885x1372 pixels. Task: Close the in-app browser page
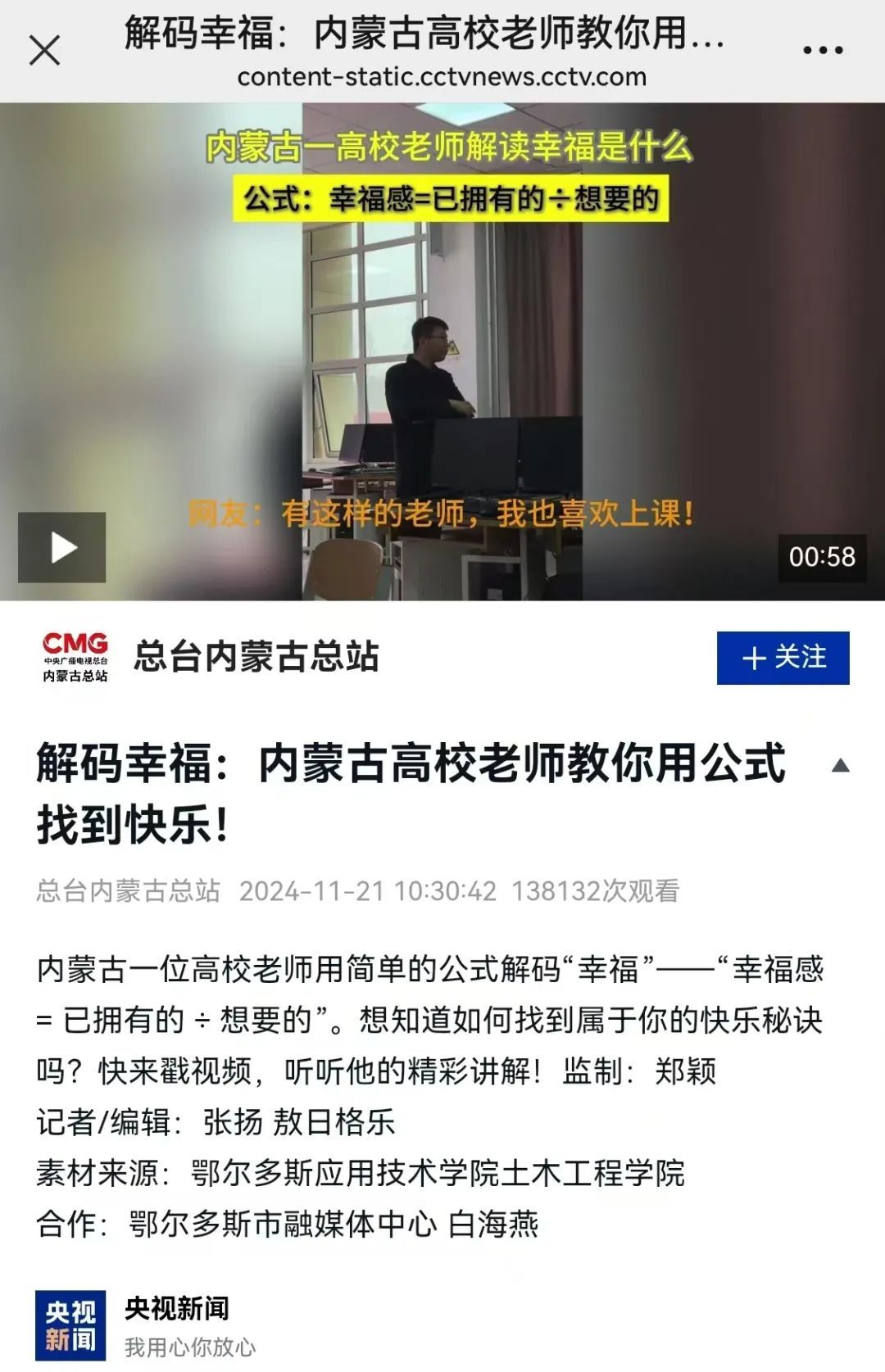pos(44,51)
